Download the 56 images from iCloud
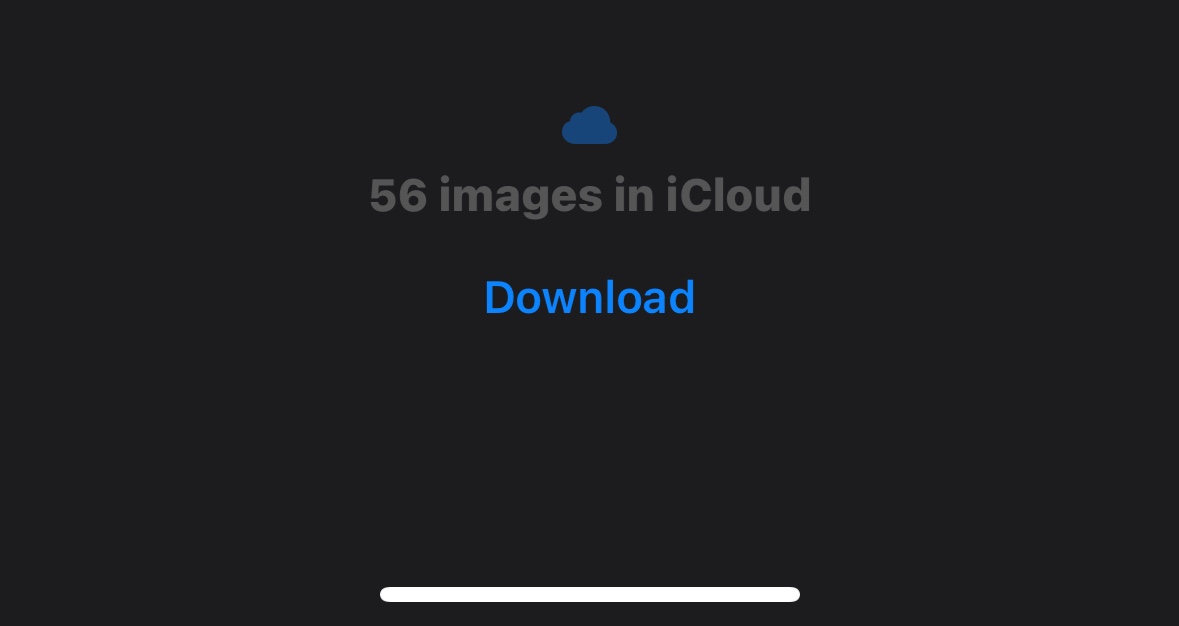The image size is (1179, 626). point(589,298)
